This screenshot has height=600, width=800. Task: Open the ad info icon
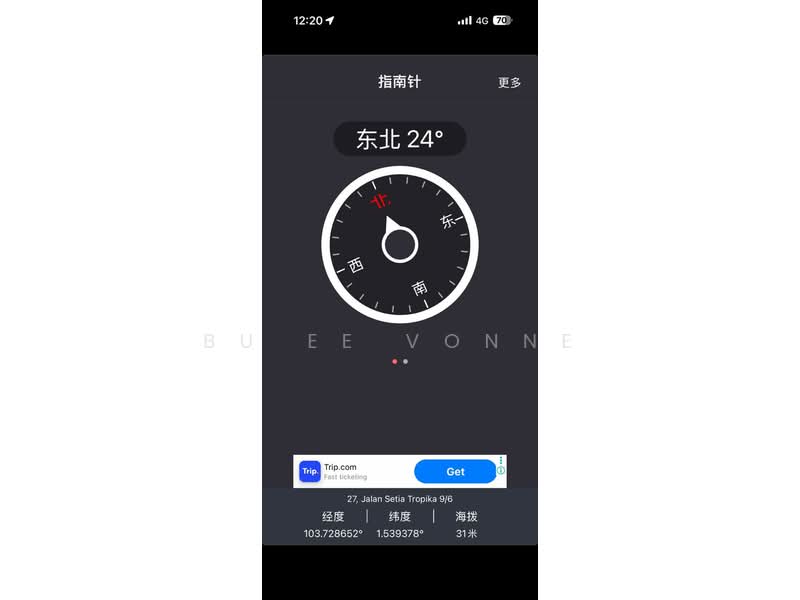click(501, 471)
